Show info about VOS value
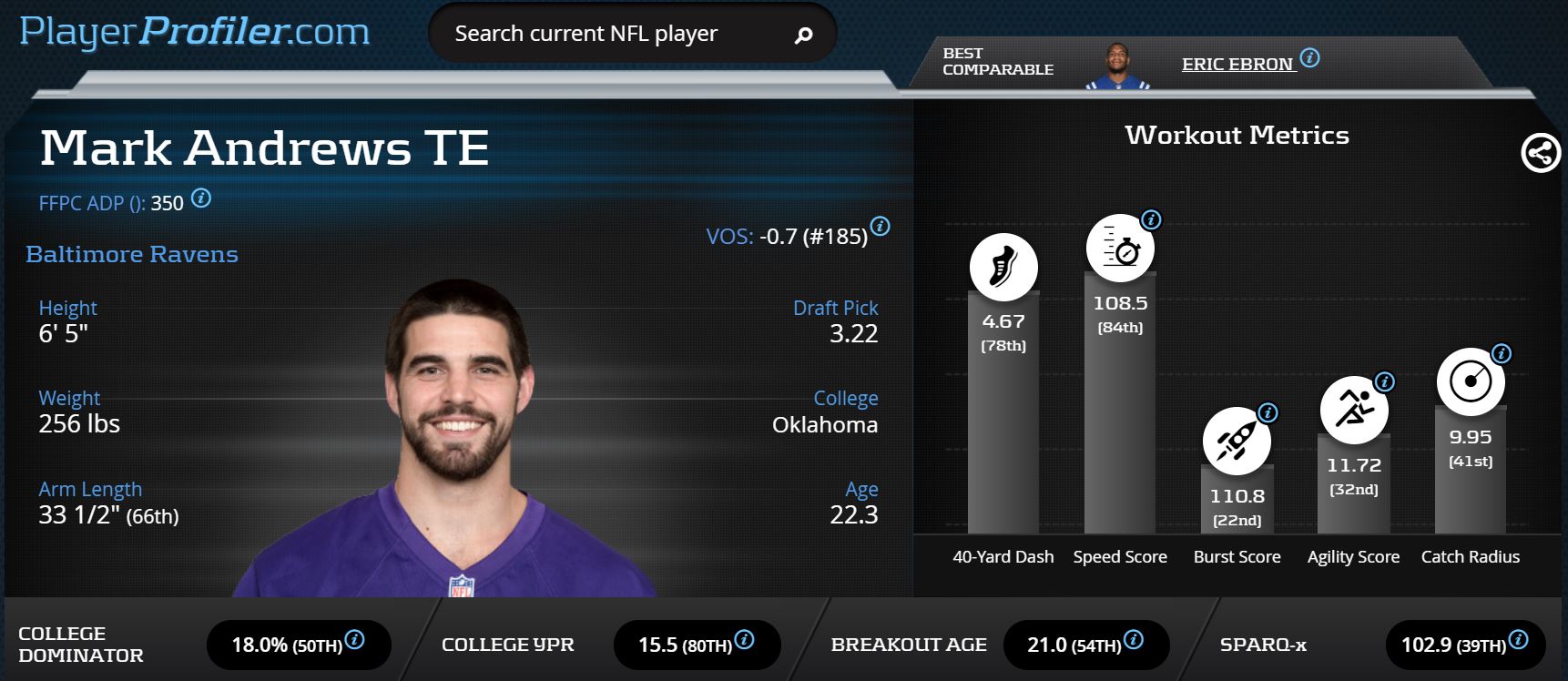The image size is (1568, 681). 880,227
